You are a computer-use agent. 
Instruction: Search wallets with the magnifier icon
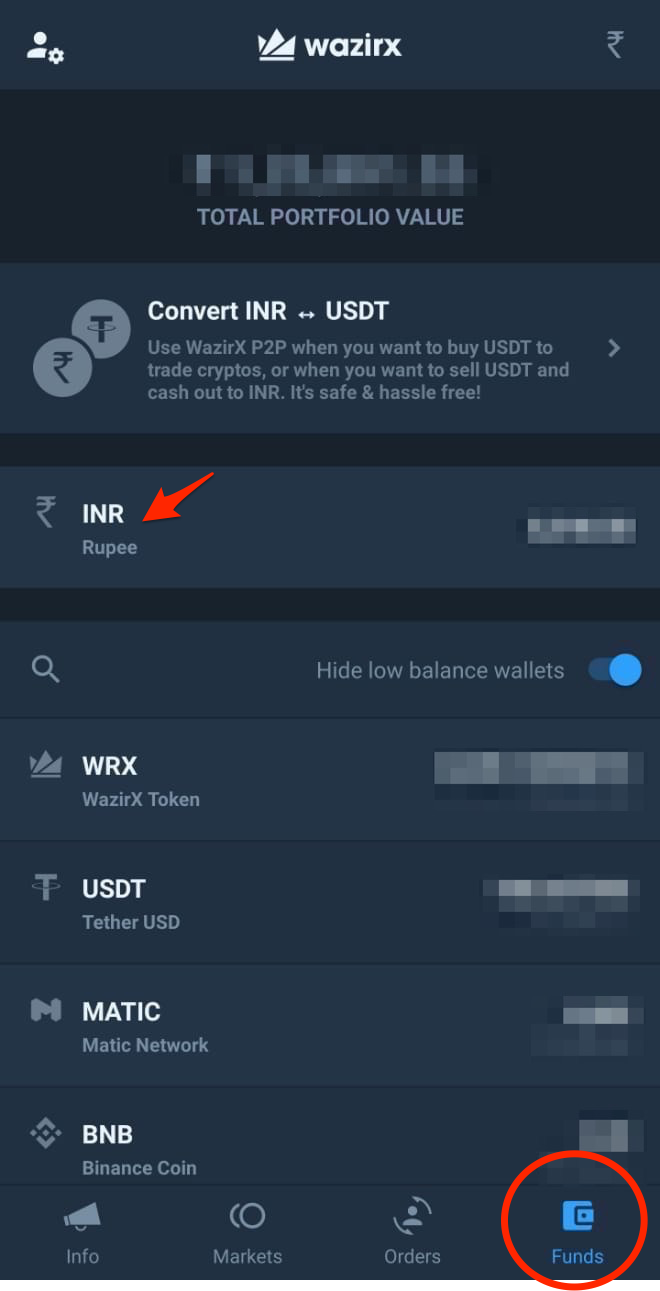46,670
